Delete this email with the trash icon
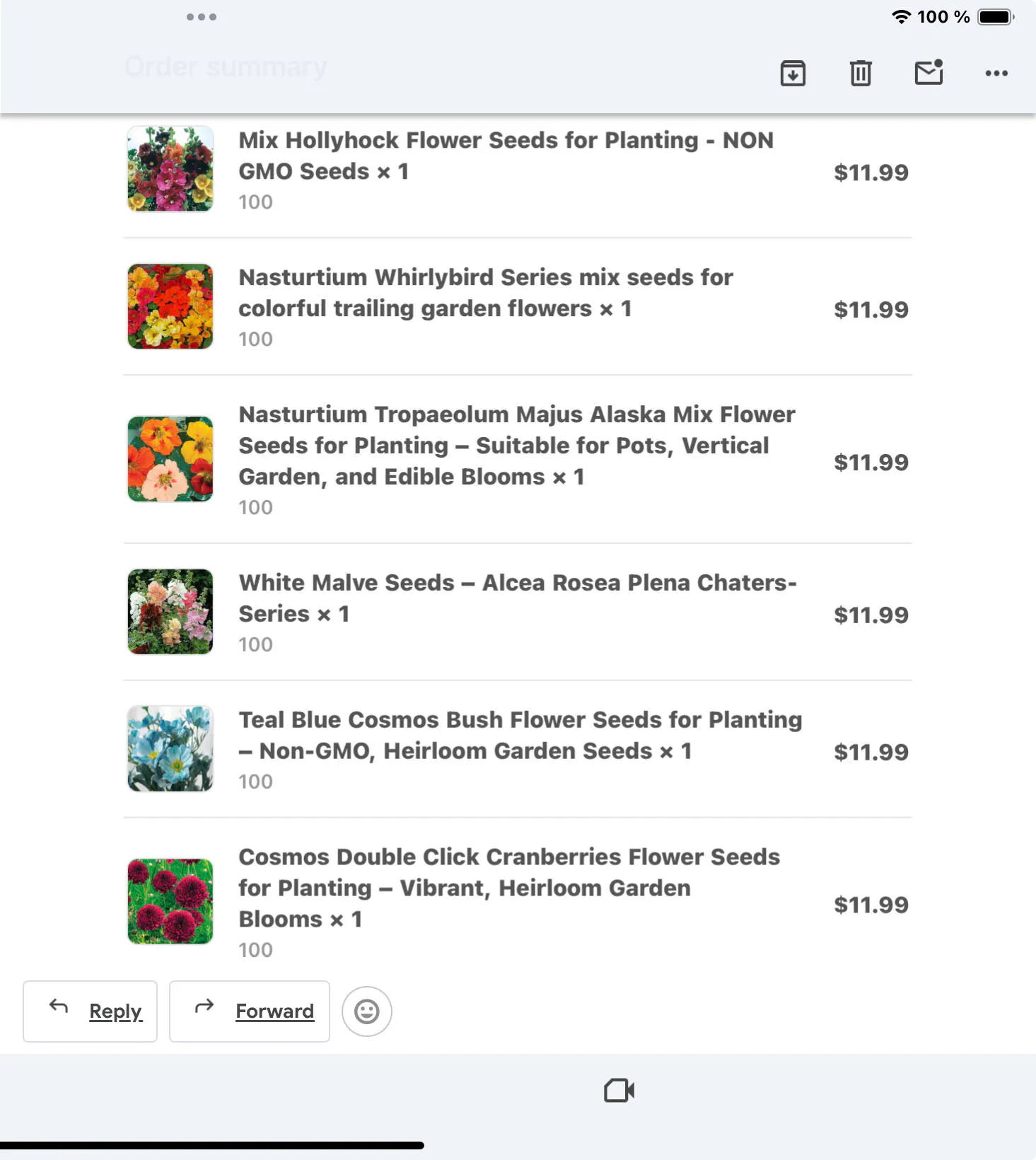This screenshot has width=1036, height=1160. pyautogui.click(x=861, y=73)
